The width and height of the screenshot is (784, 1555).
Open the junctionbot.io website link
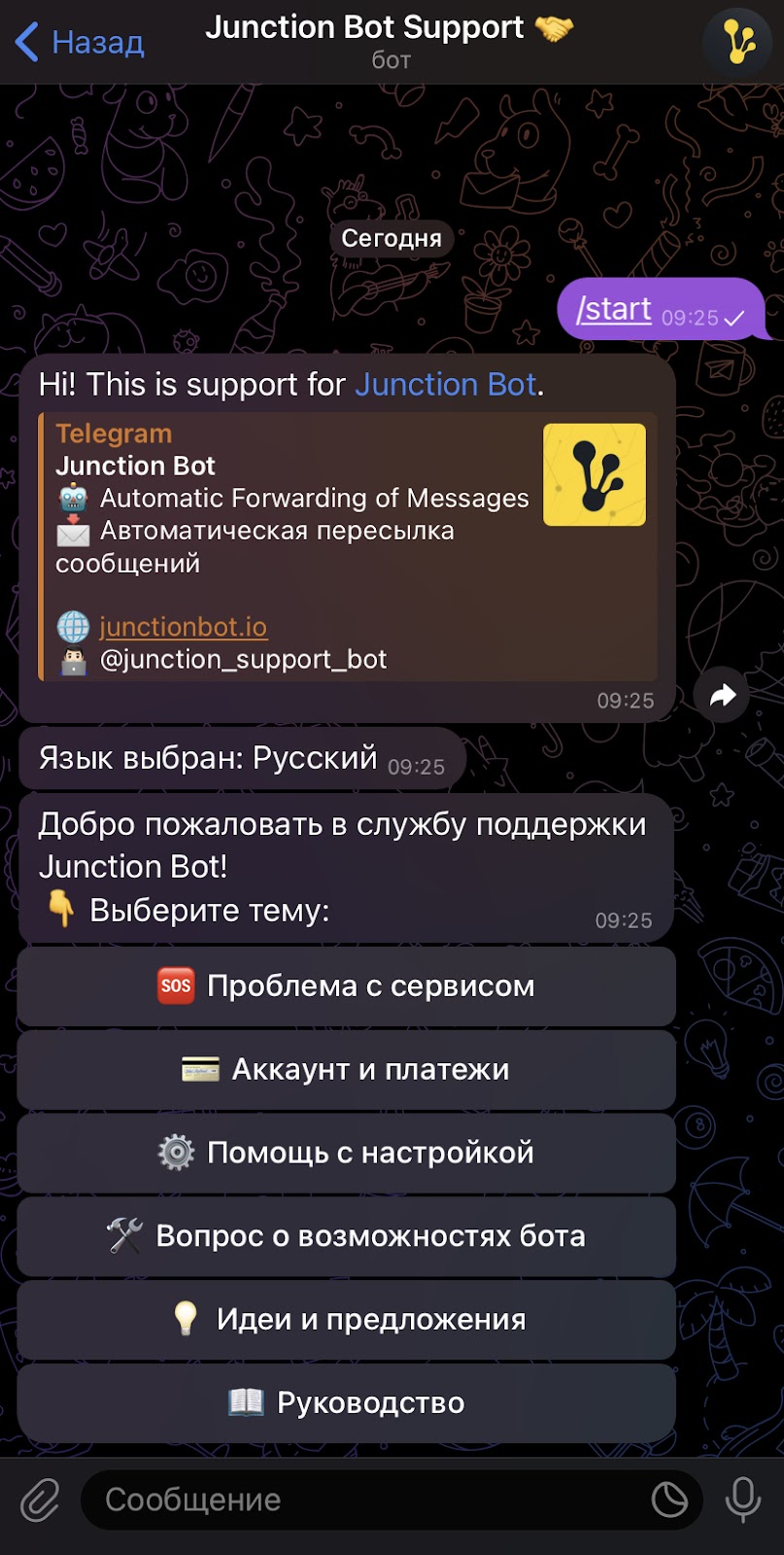(183, 627)
